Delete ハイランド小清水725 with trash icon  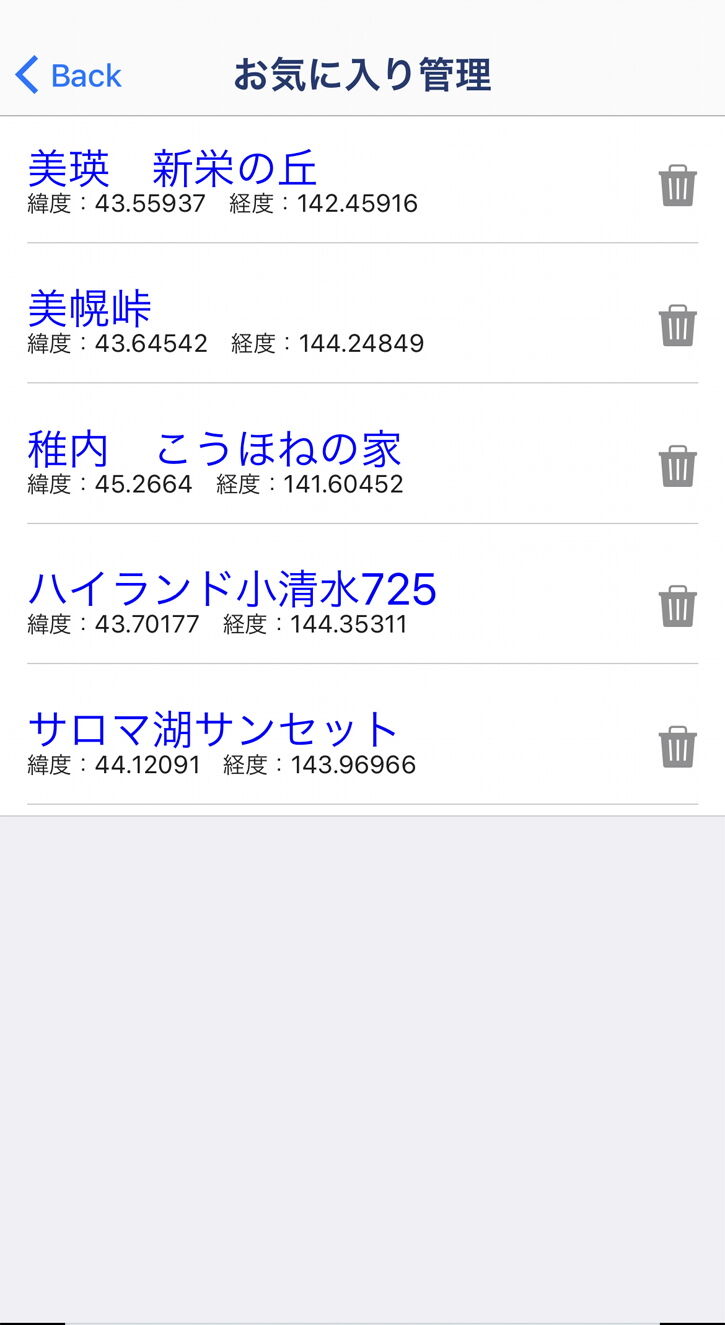point(677,606)
